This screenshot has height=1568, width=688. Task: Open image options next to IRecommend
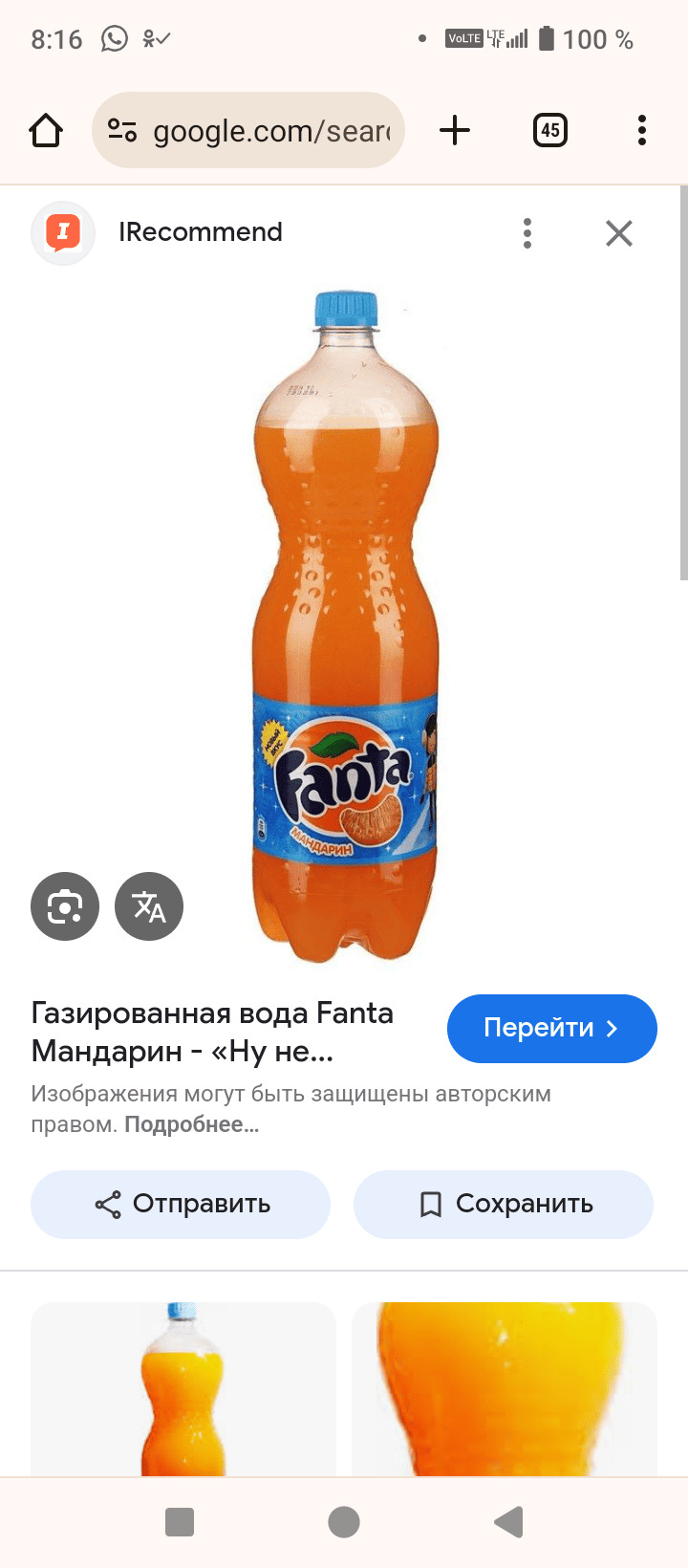tap(527, 233)
